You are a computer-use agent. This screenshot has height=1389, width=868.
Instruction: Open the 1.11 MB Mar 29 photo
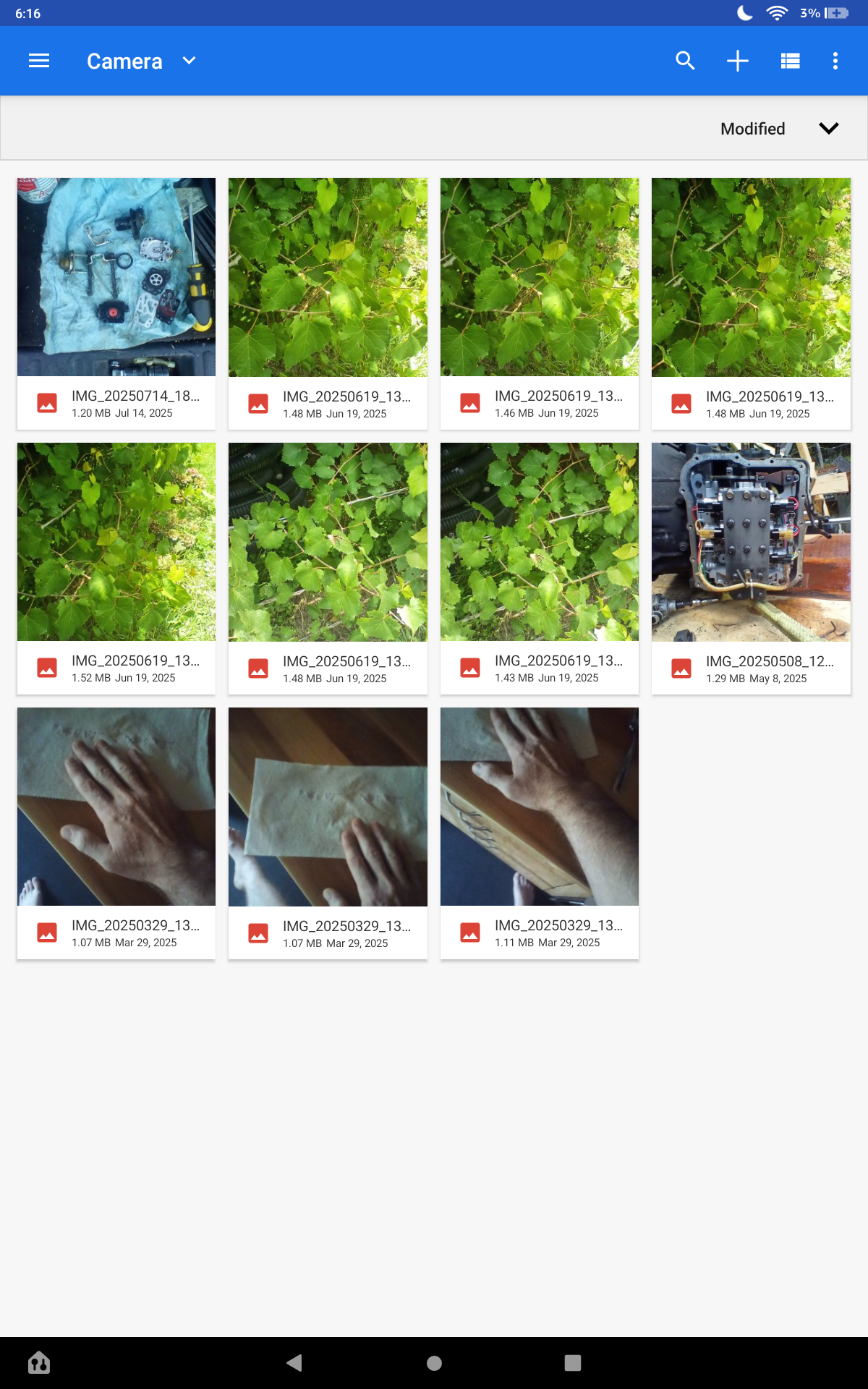point(540,833)
